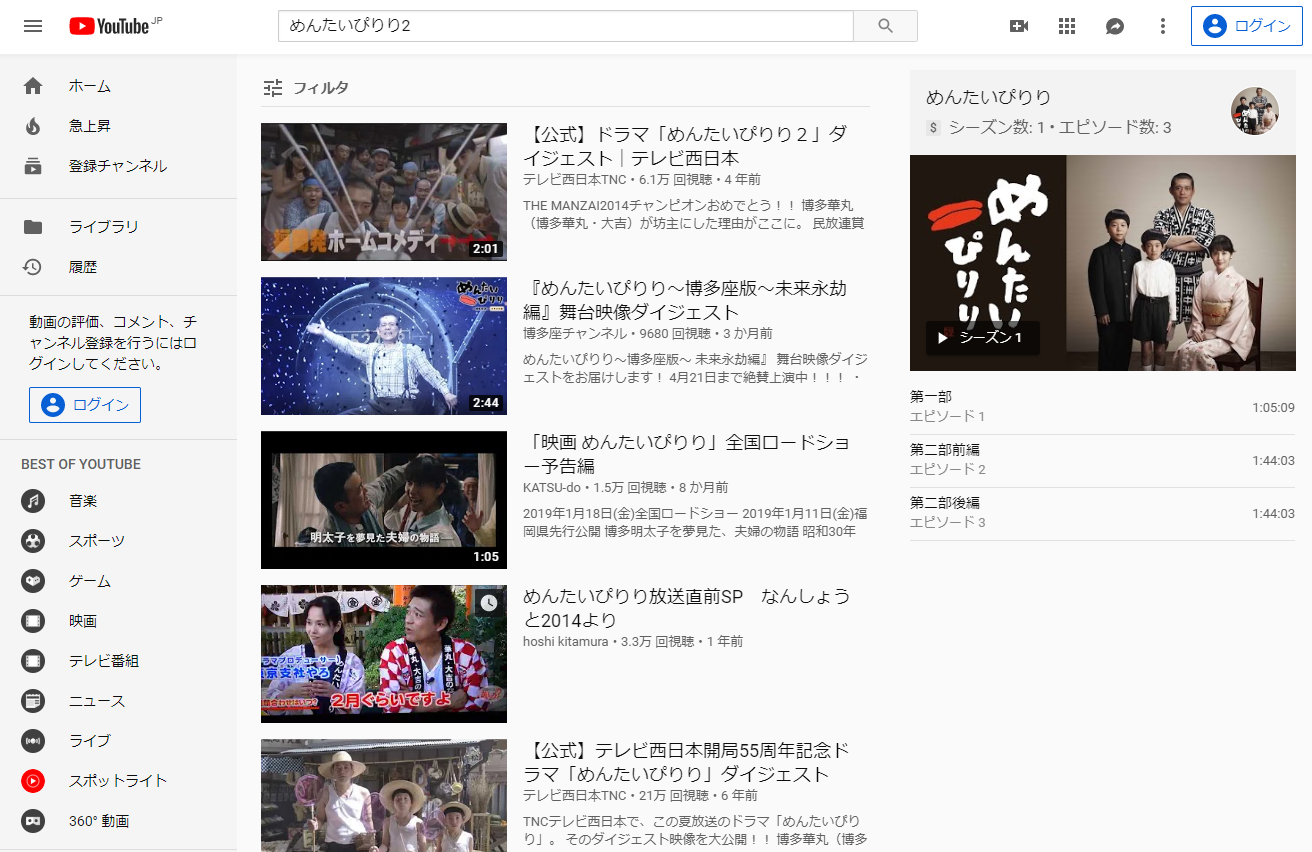Open 急上昇 trending page
This screenshot has width=1312, height=852.
pyautogui.click(x=90, y=126)
